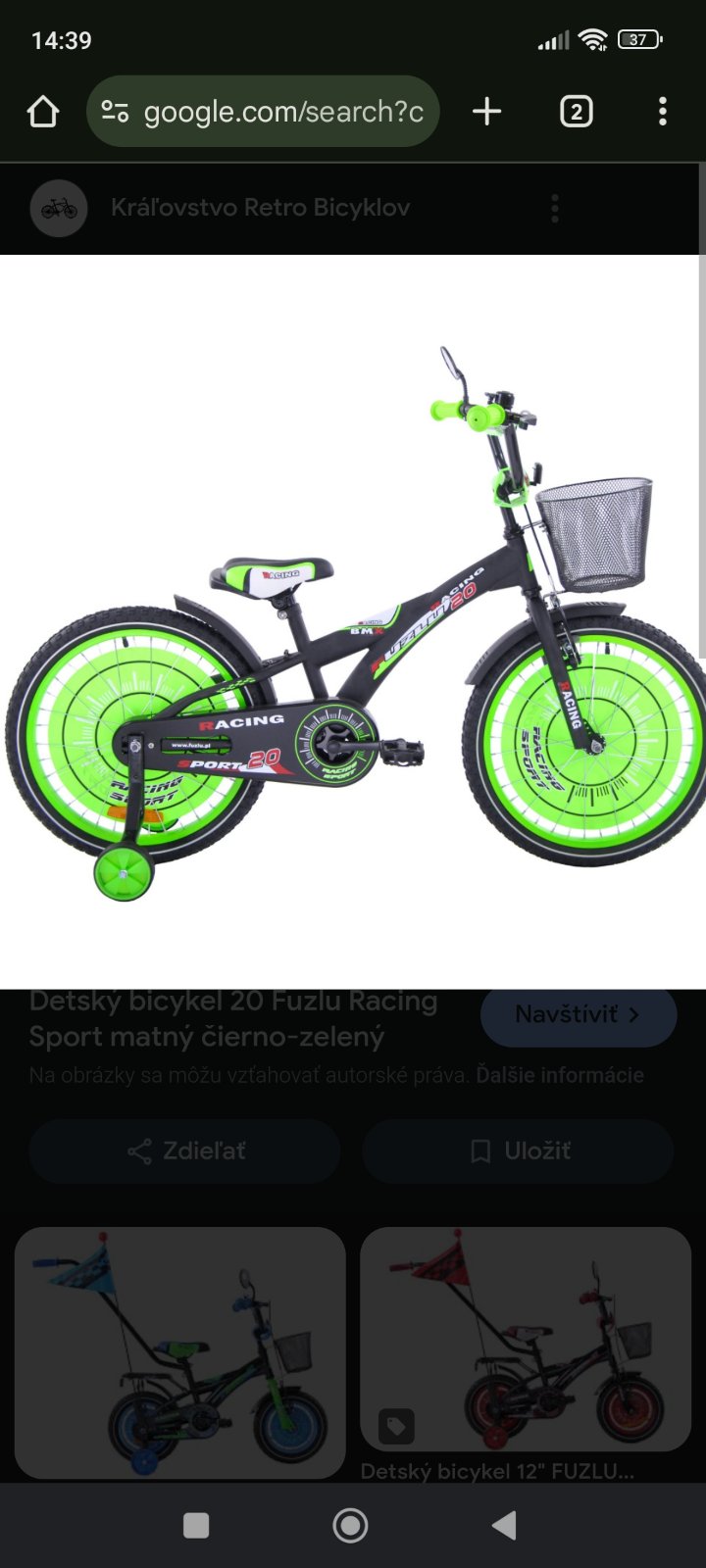Open the Ďalšie informácie link
706x1568 pixels.
pyautogui.click(x=560, y=1075)
